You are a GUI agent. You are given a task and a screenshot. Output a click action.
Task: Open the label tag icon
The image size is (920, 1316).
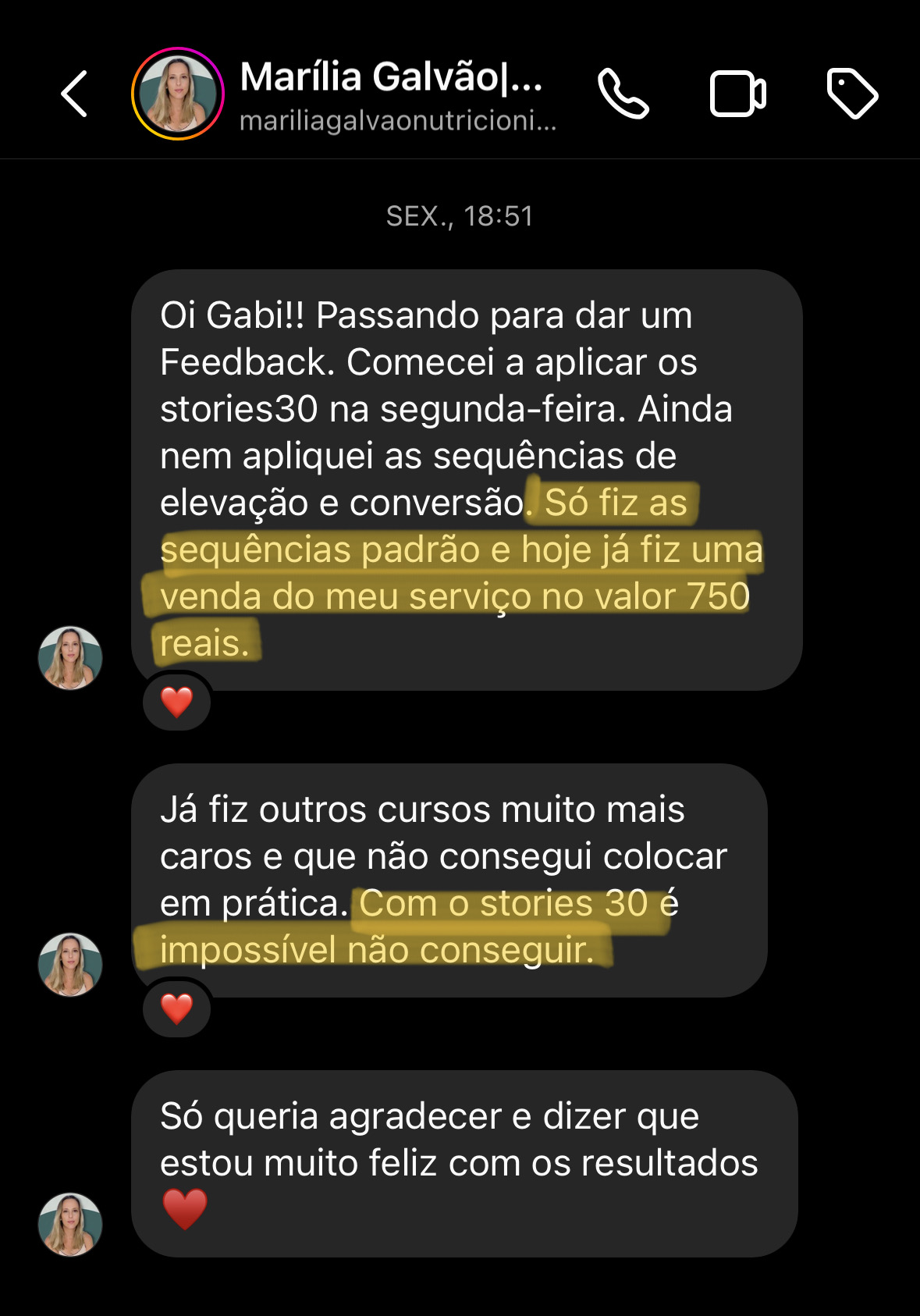[x=852, y=94]
